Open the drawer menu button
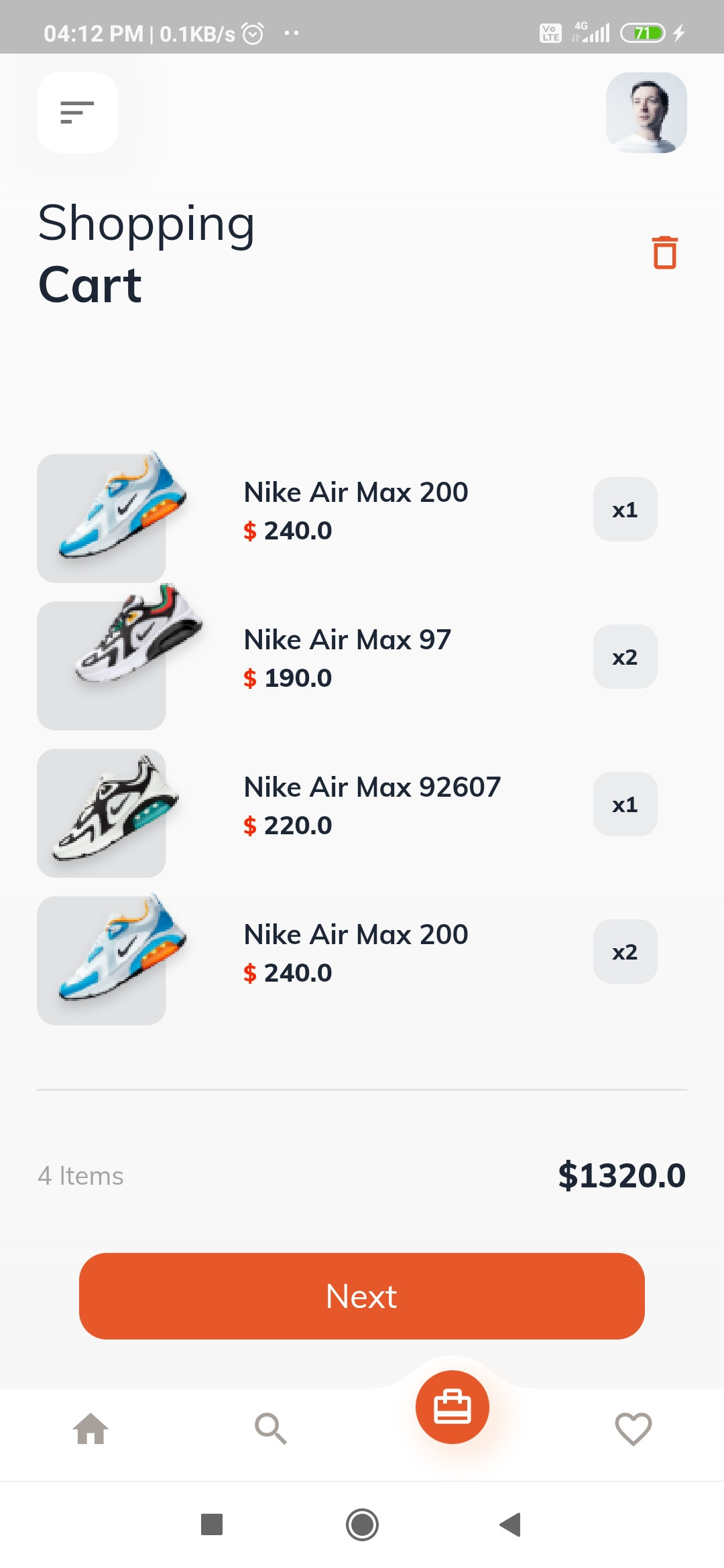 pos(77,113)
